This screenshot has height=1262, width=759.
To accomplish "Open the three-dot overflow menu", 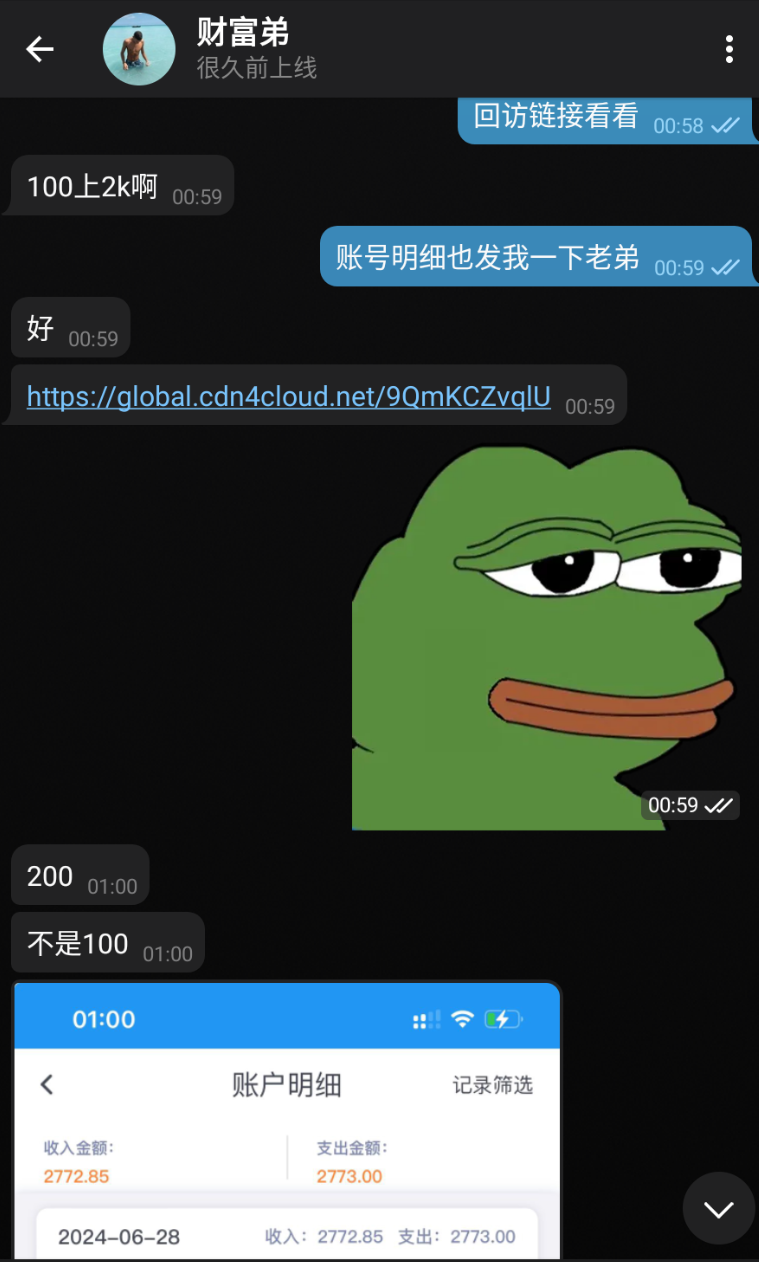I will pos(729,49).
